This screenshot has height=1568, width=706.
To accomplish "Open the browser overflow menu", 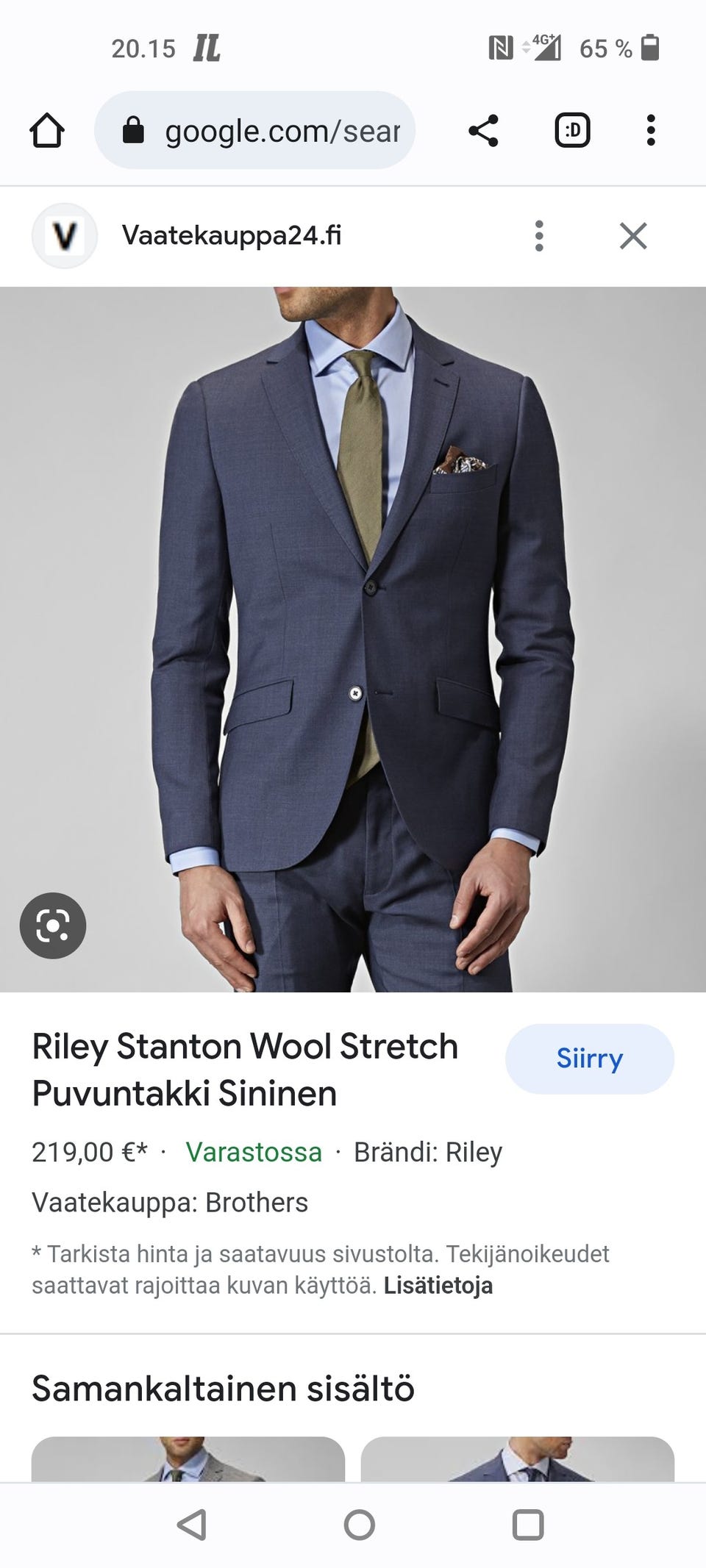I will pos(650,131).
